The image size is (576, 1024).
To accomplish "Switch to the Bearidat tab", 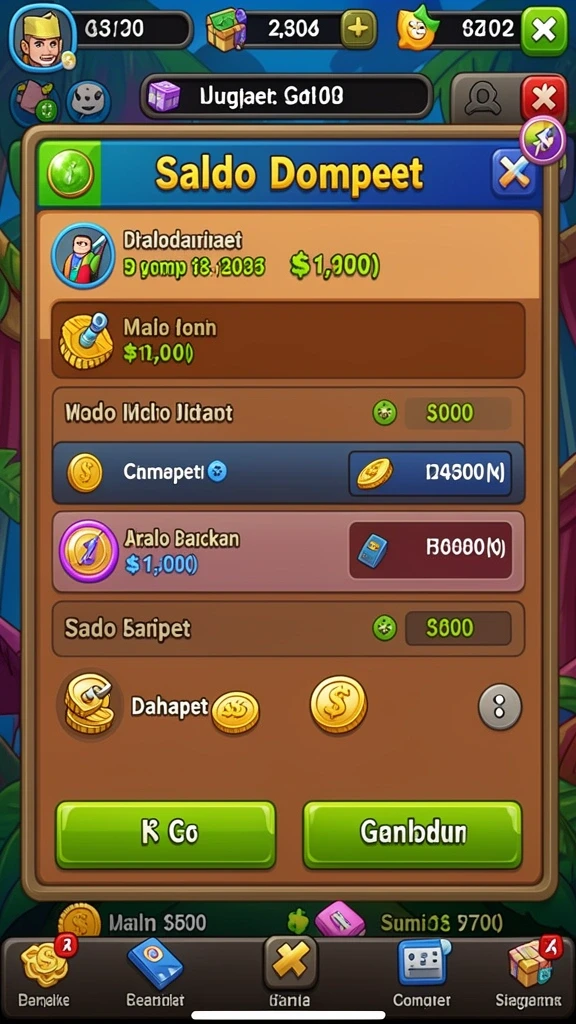I will (155, 973).
